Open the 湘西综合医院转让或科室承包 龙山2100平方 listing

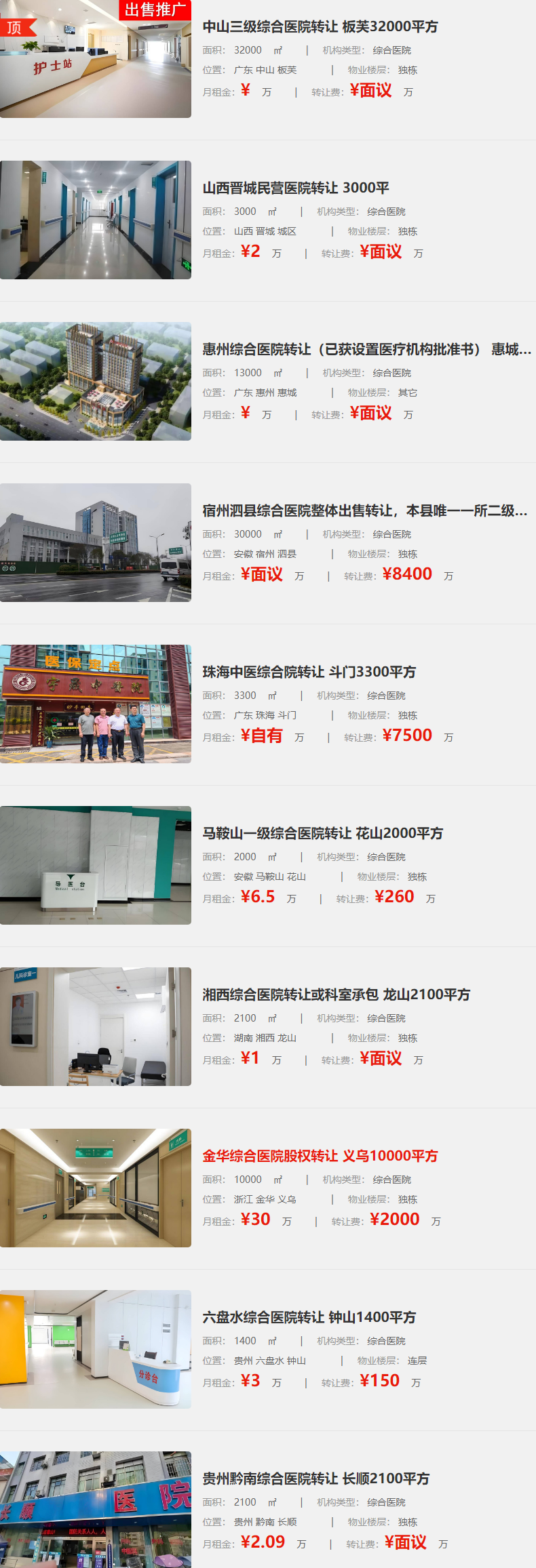pos(336,995)
